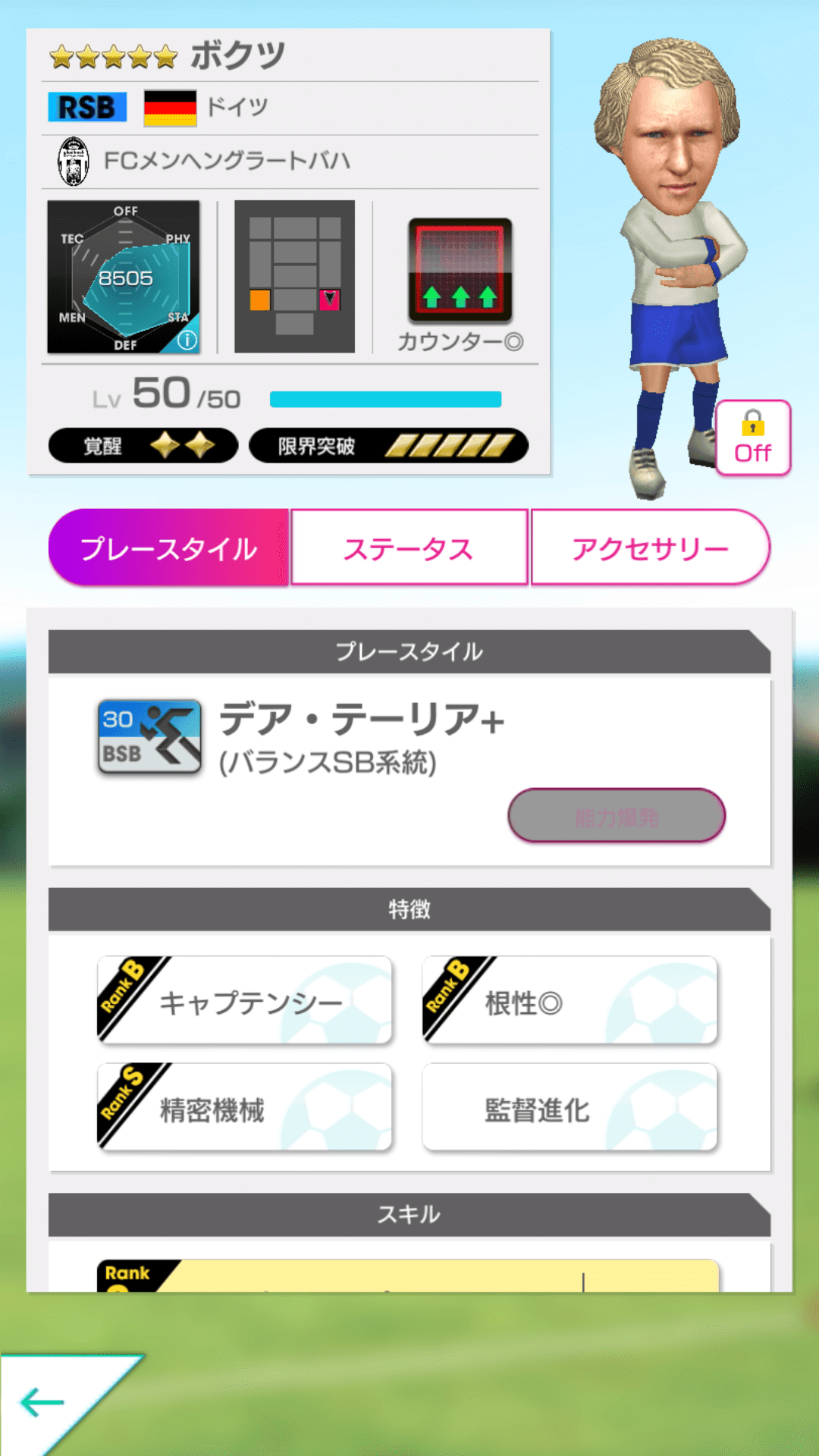Click the キャプテンシー trait button

coord(244,999)
